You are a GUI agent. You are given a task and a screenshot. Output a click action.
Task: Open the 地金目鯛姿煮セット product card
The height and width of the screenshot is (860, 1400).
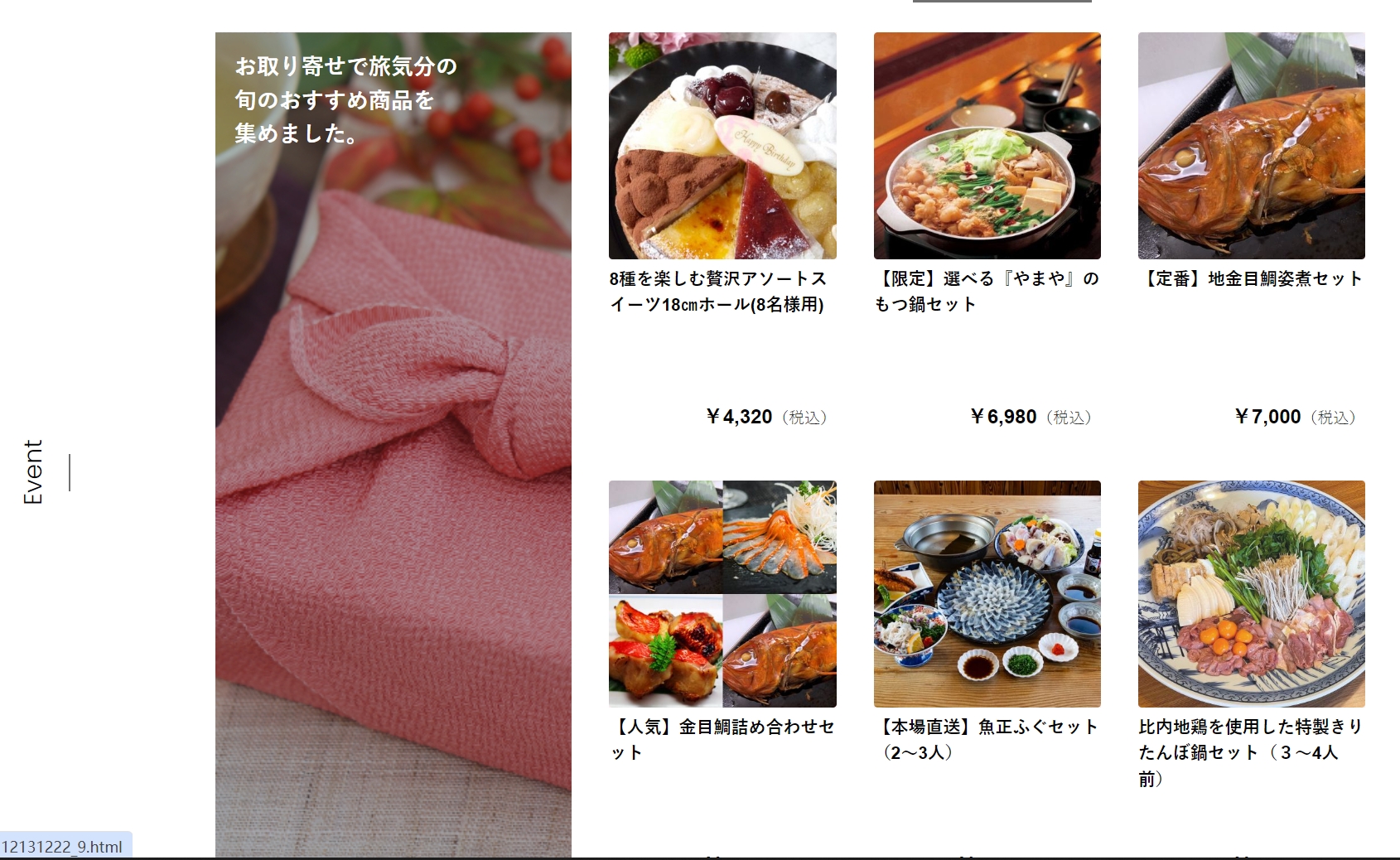[x=1251, y=147]
